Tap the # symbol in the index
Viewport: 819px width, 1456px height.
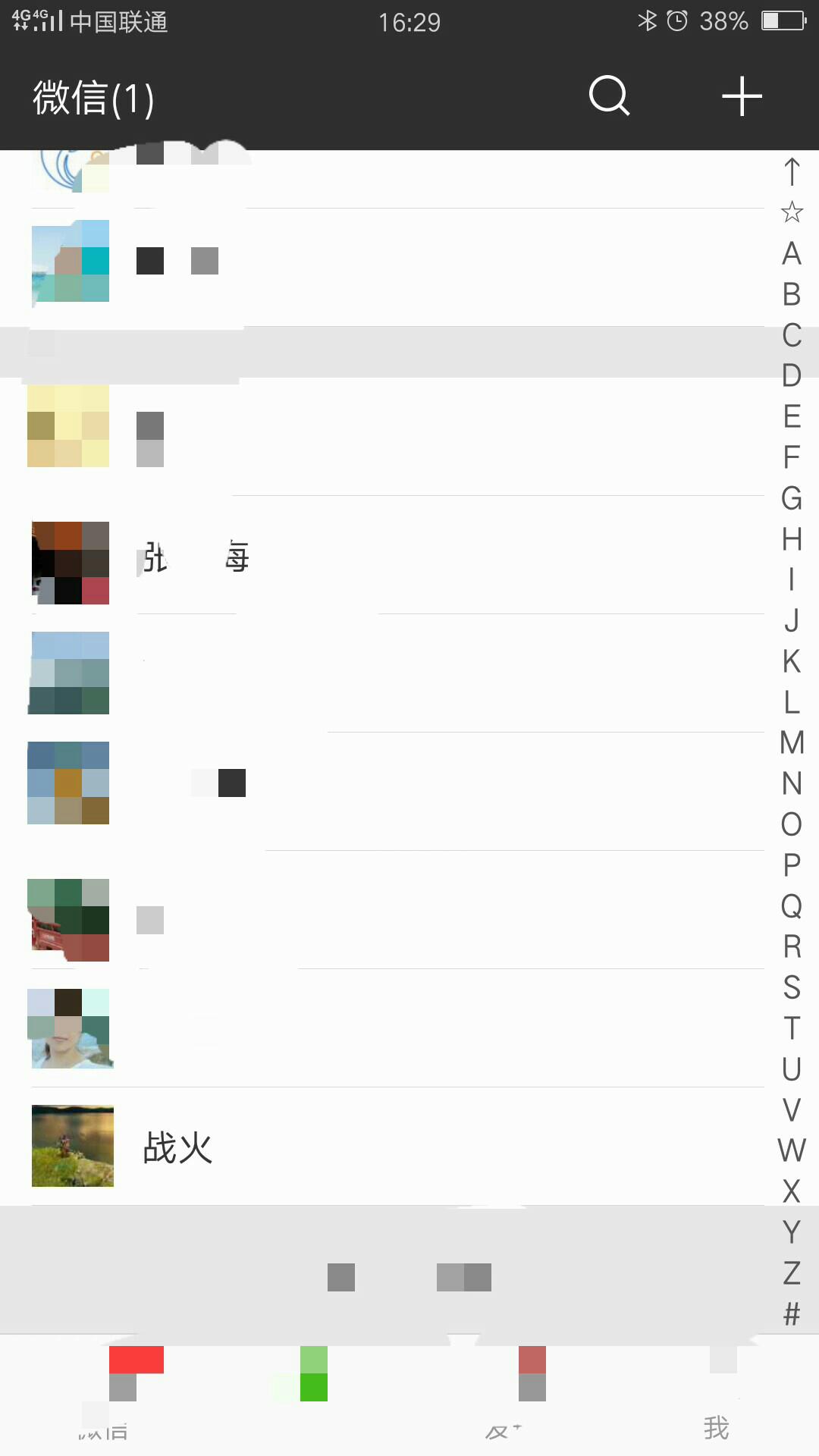[x=792, y=1313]
